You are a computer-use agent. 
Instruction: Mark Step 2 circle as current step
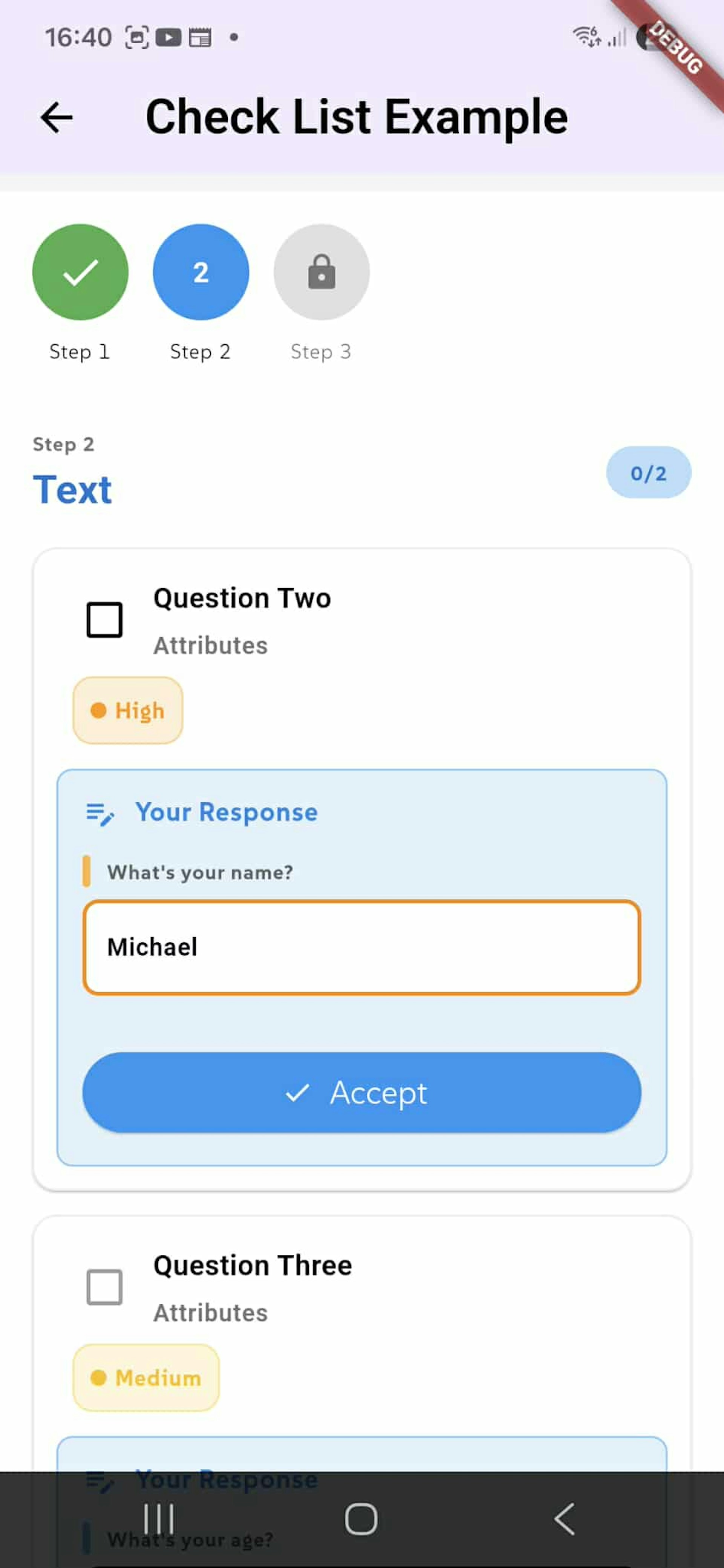(x=200, y=272)
